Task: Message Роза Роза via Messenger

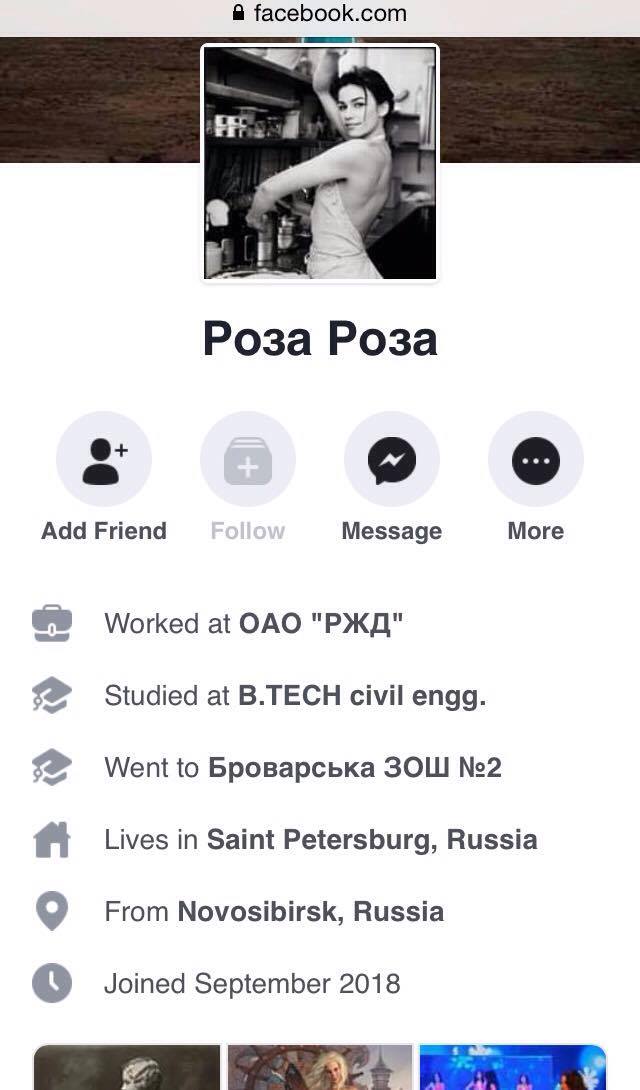Action: 391,461
